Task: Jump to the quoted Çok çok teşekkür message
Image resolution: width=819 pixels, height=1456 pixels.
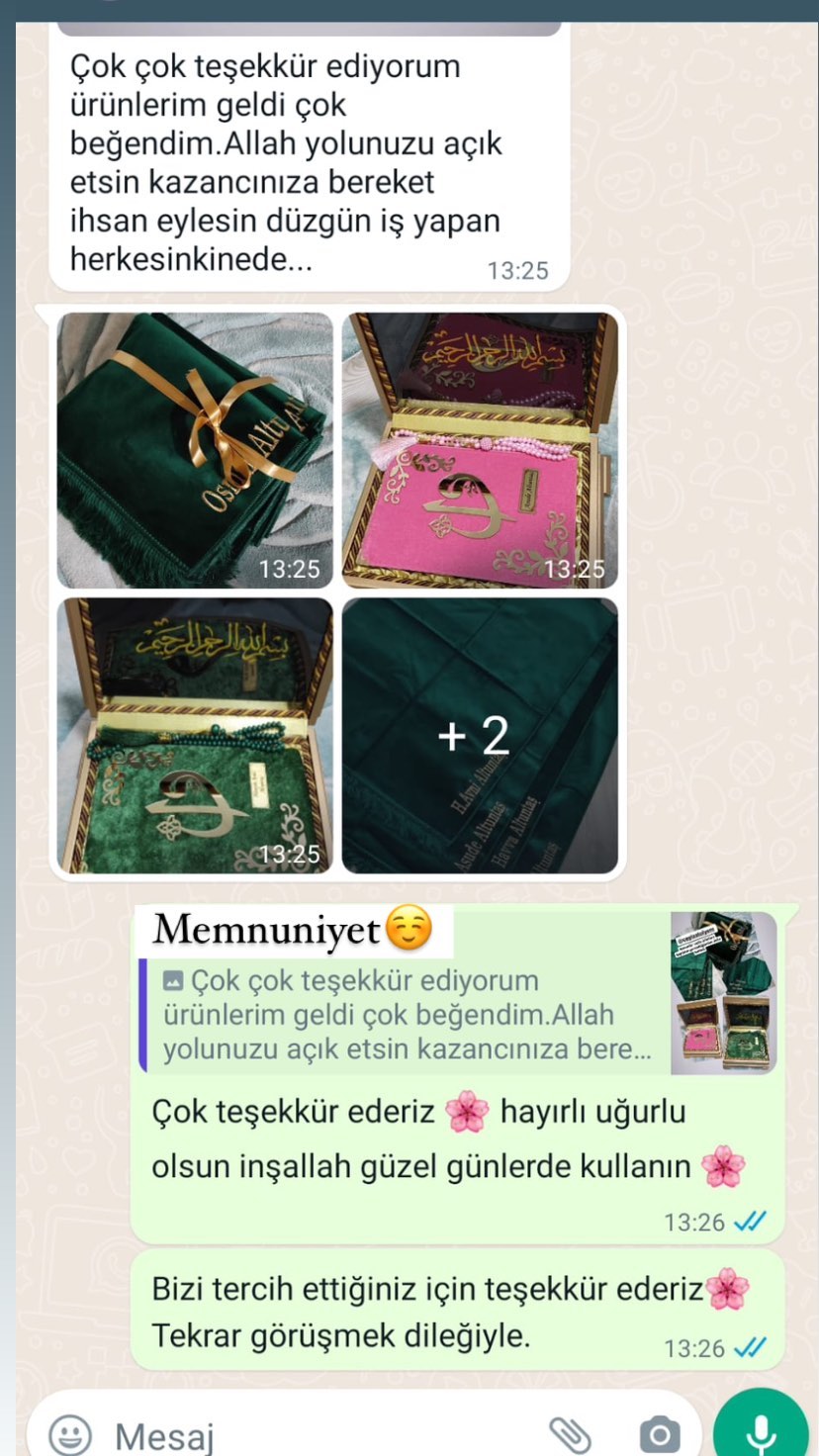Action: [x=406, y=1015]
